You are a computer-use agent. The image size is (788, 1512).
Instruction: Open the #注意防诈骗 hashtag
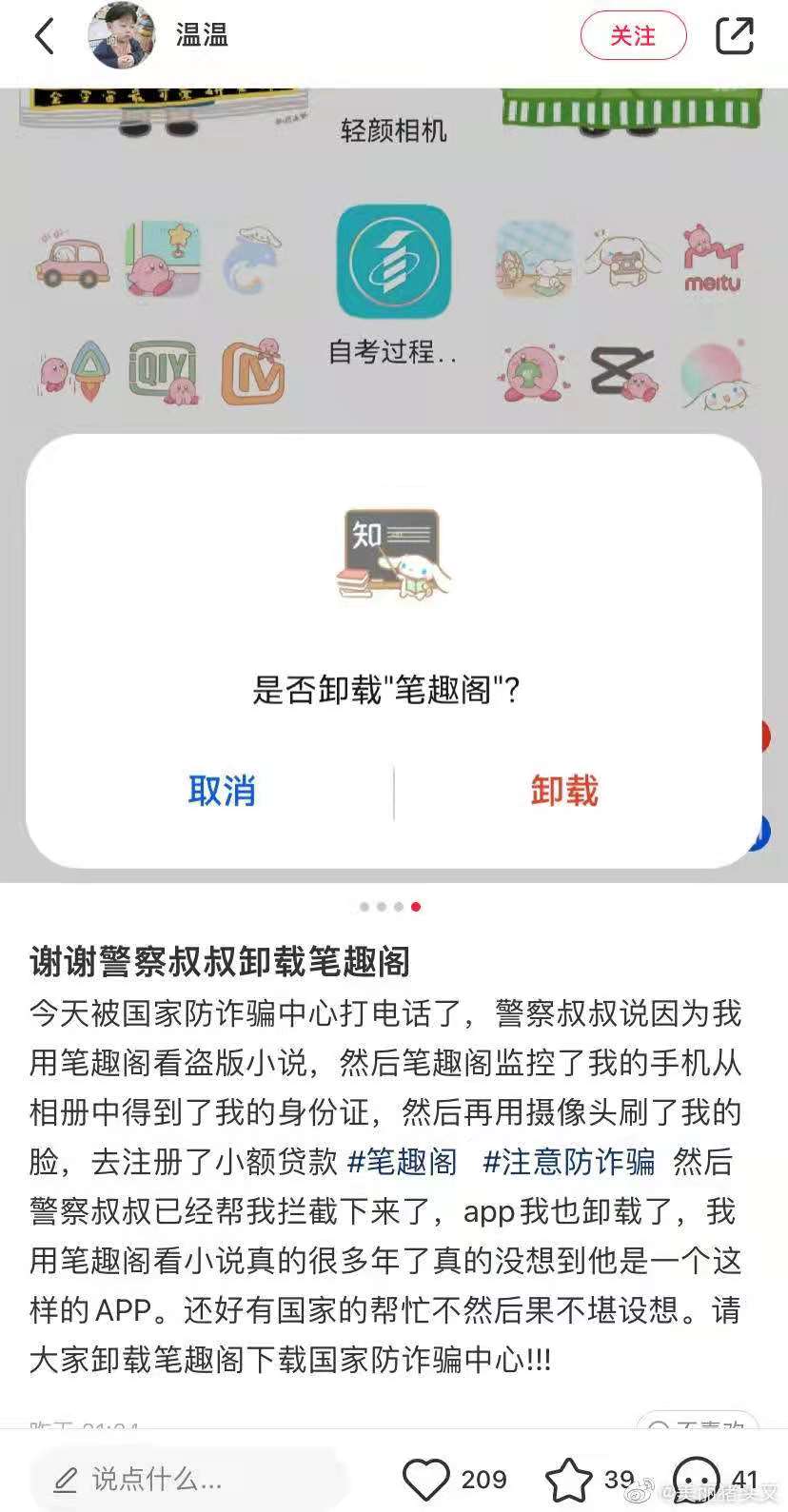569,1162
